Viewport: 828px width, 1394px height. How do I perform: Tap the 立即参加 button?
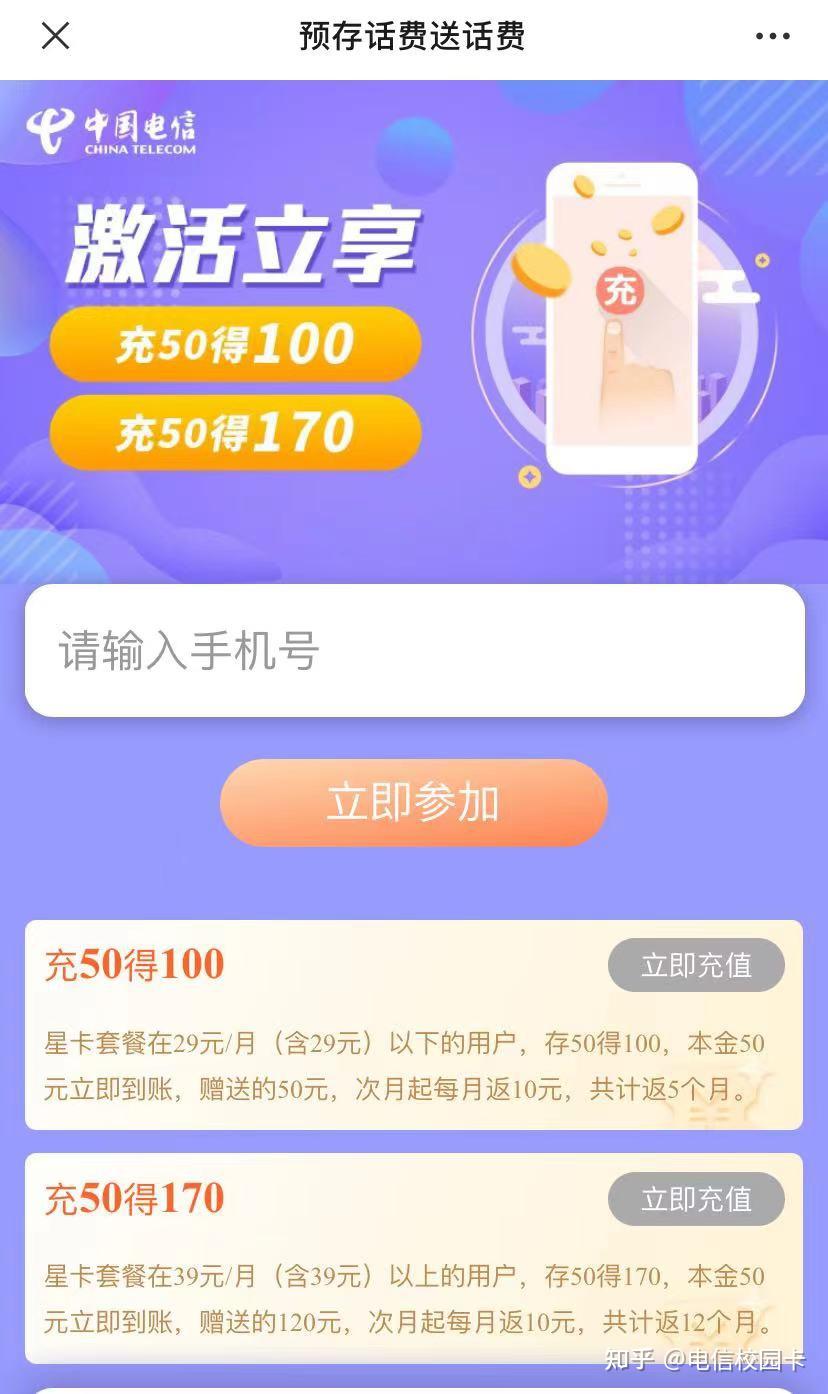coord(413,803)
